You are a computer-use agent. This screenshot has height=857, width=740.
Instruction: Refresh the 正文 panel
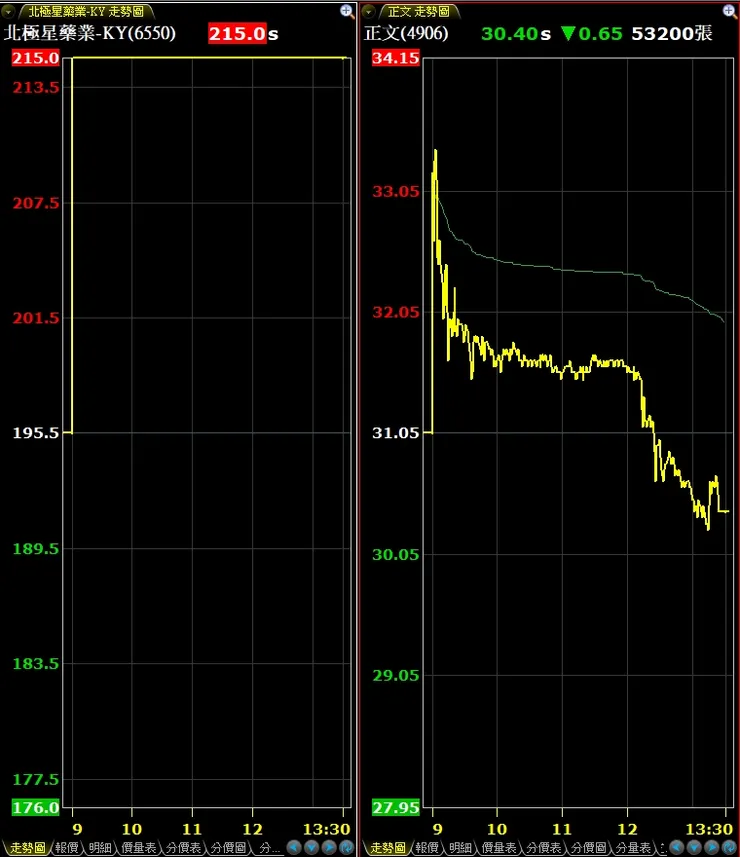729,848
